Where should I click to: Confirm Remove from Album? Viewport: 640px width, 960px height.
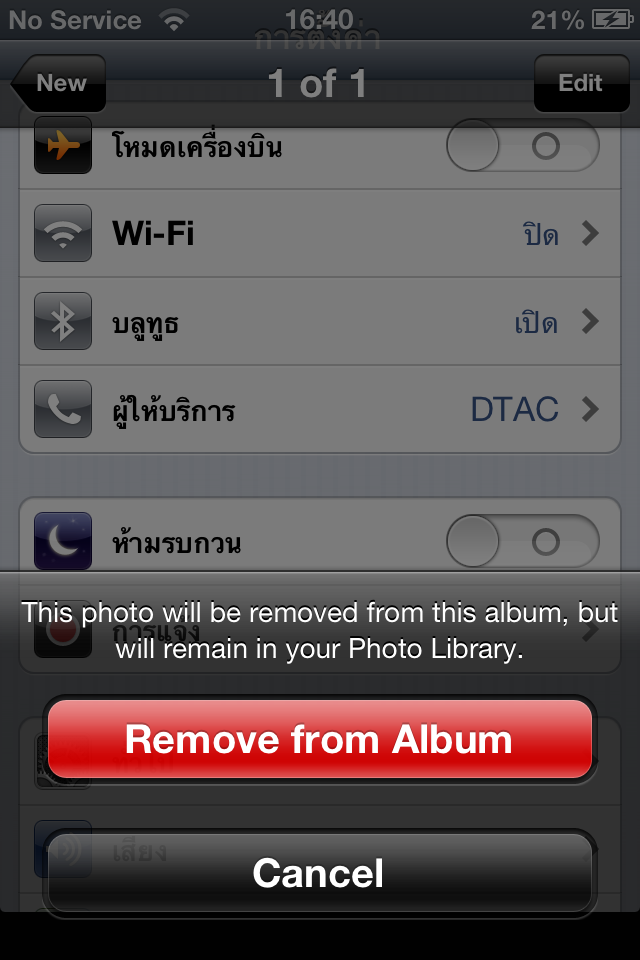(x=320, y=739)
